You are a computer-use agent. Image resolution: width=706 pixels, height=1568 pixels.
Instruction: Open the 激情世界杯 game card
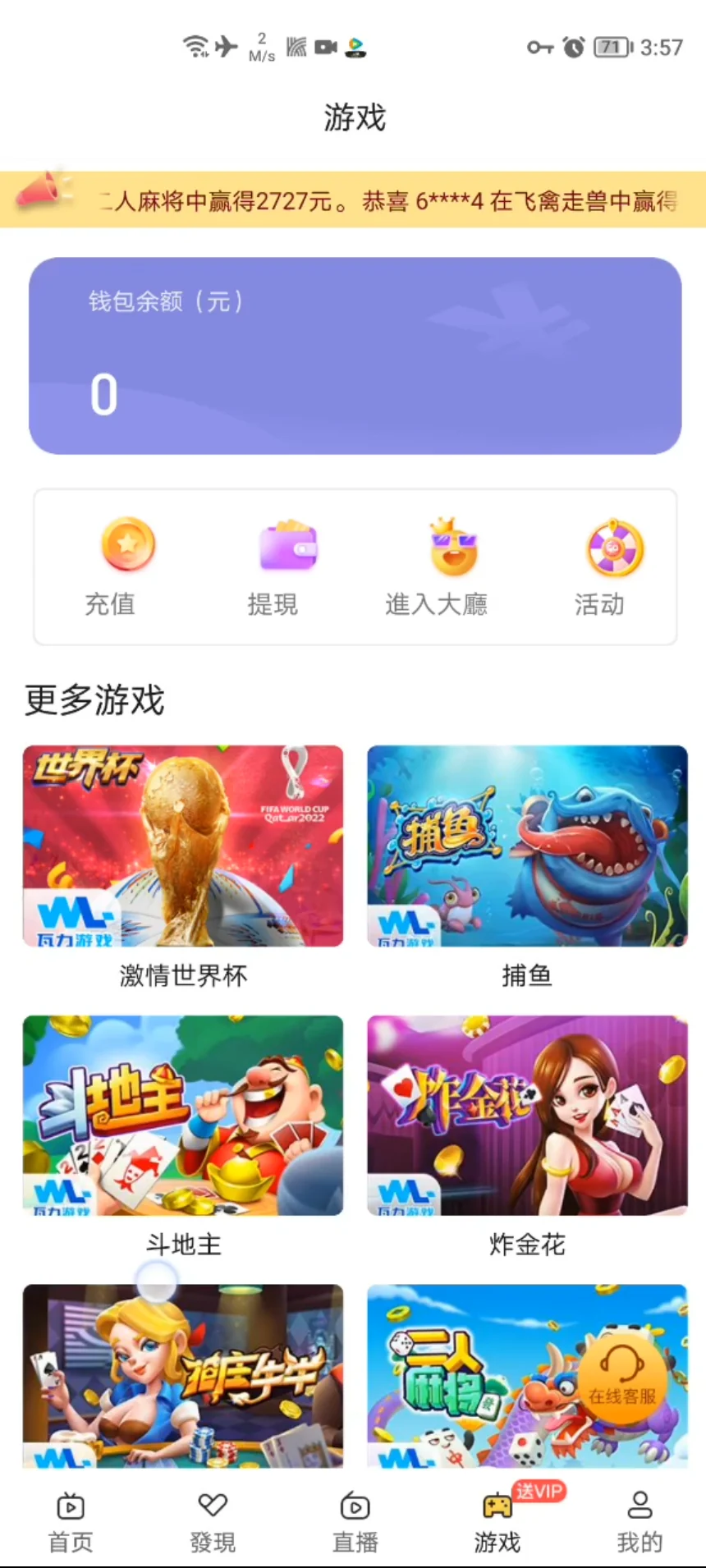point(183,846)
